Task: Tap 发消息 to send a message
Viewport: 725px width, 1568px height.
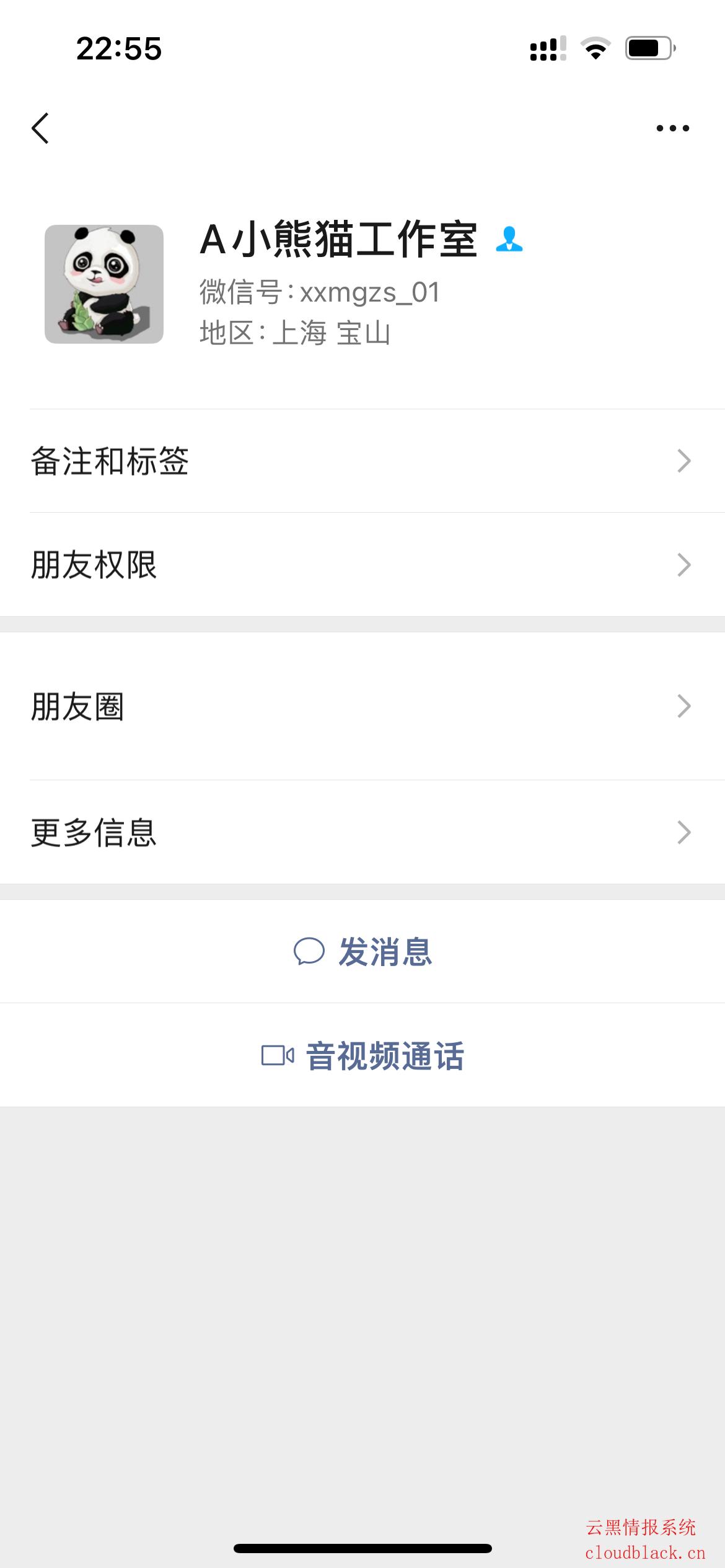Action: click(x=362, y=952)
